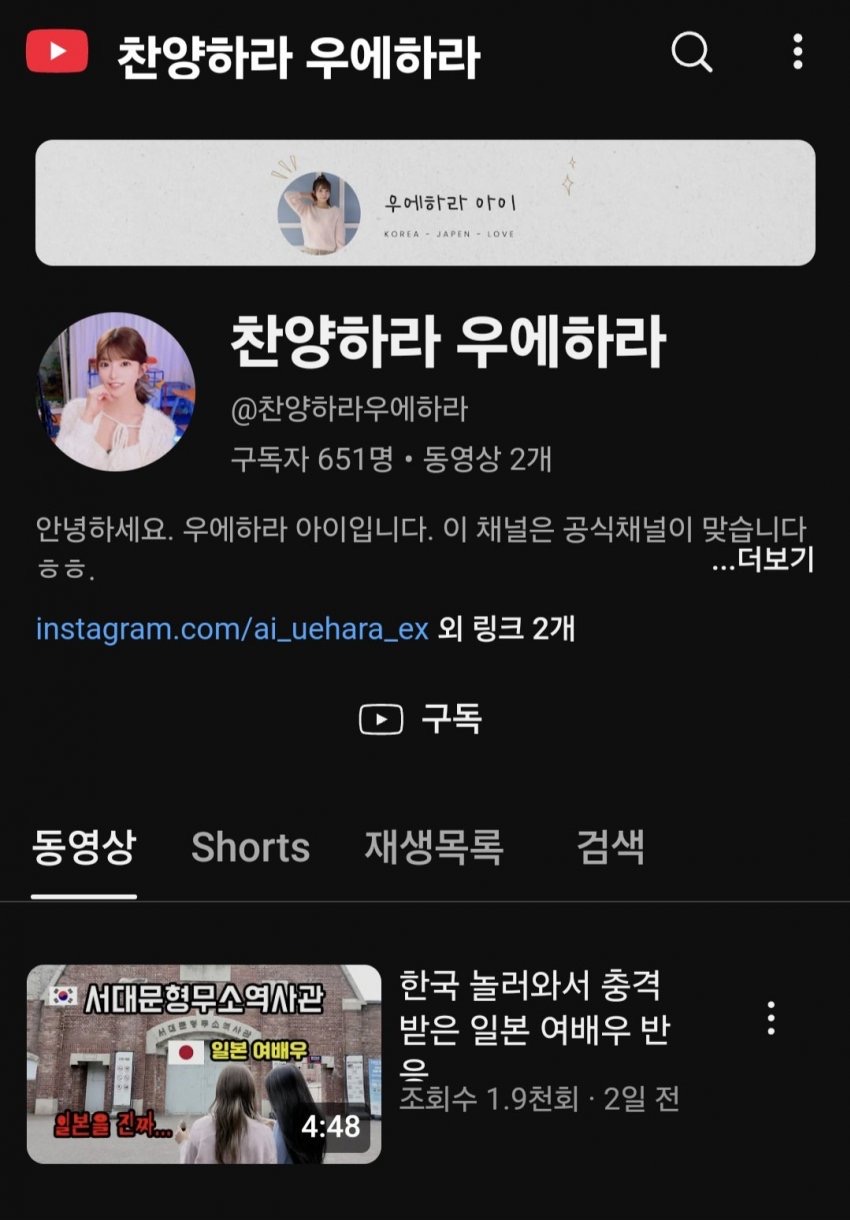The width and height of the screenshot is (850, 1220).
Task: View the channel profile picture
Action: [x=116, y=391]
